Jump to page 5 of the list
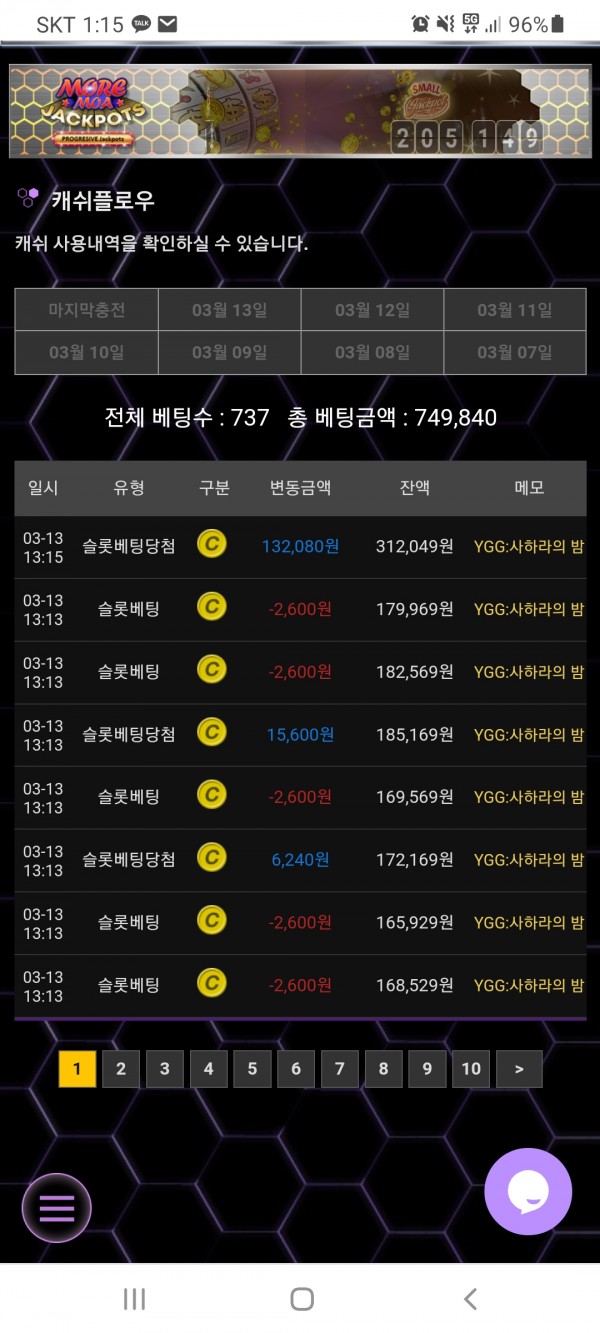The image size is (600, 1333). point(252,1069)
